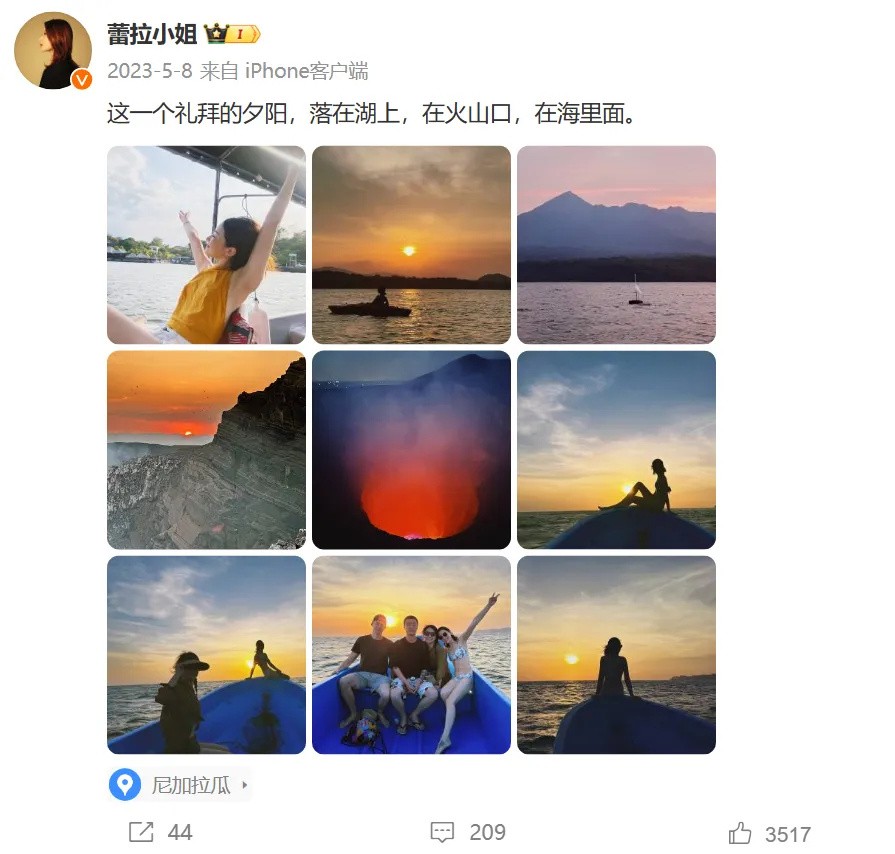Open the photo of woman sitting on bow
895x854 pixels.
pos(616,450)
